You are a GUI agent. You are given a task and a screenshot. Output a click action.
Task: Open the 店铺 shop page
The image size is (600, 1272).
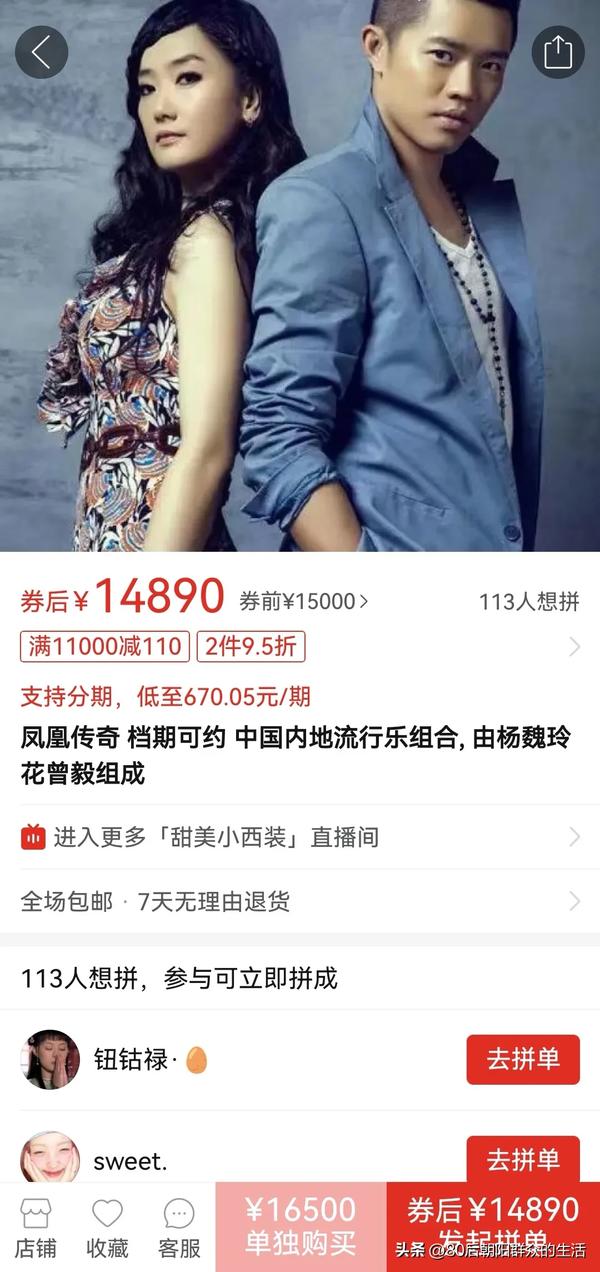pyautogui.click(x=36, y=1227)
